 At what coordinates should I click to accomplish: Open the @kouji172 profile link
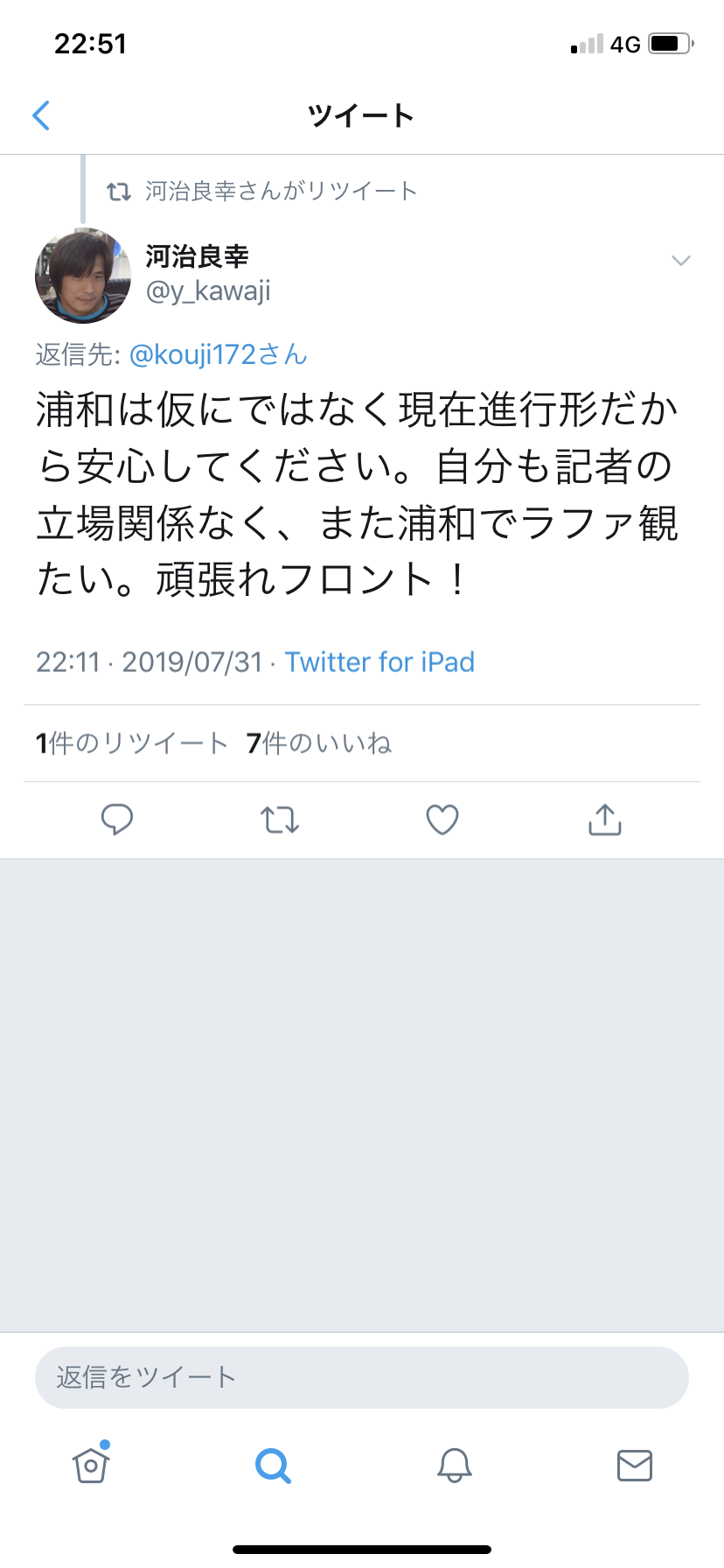(x=218, y=354)
